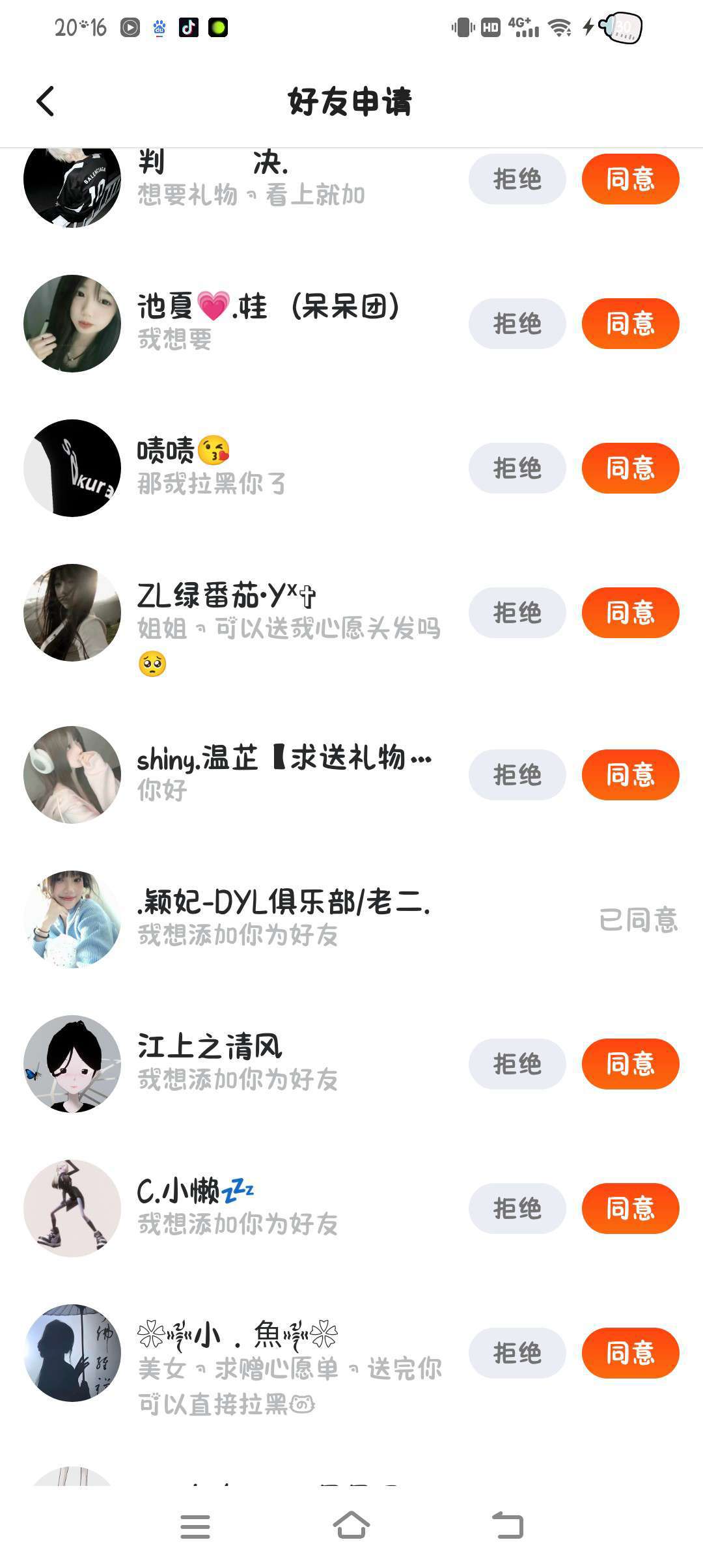The width and height of the screenshot is (703, 1568).
Task: Approve ZL绿番茄's friend request
Action: [629, 613]
